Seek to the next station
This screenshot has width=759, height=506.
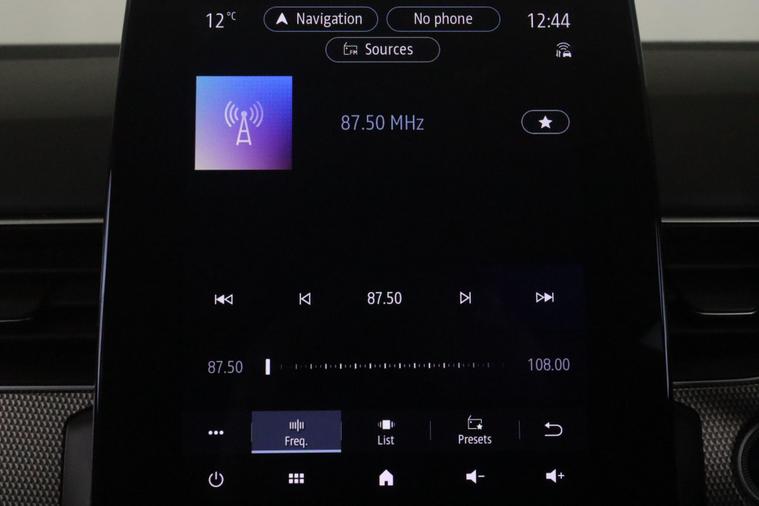pos(545,298)
